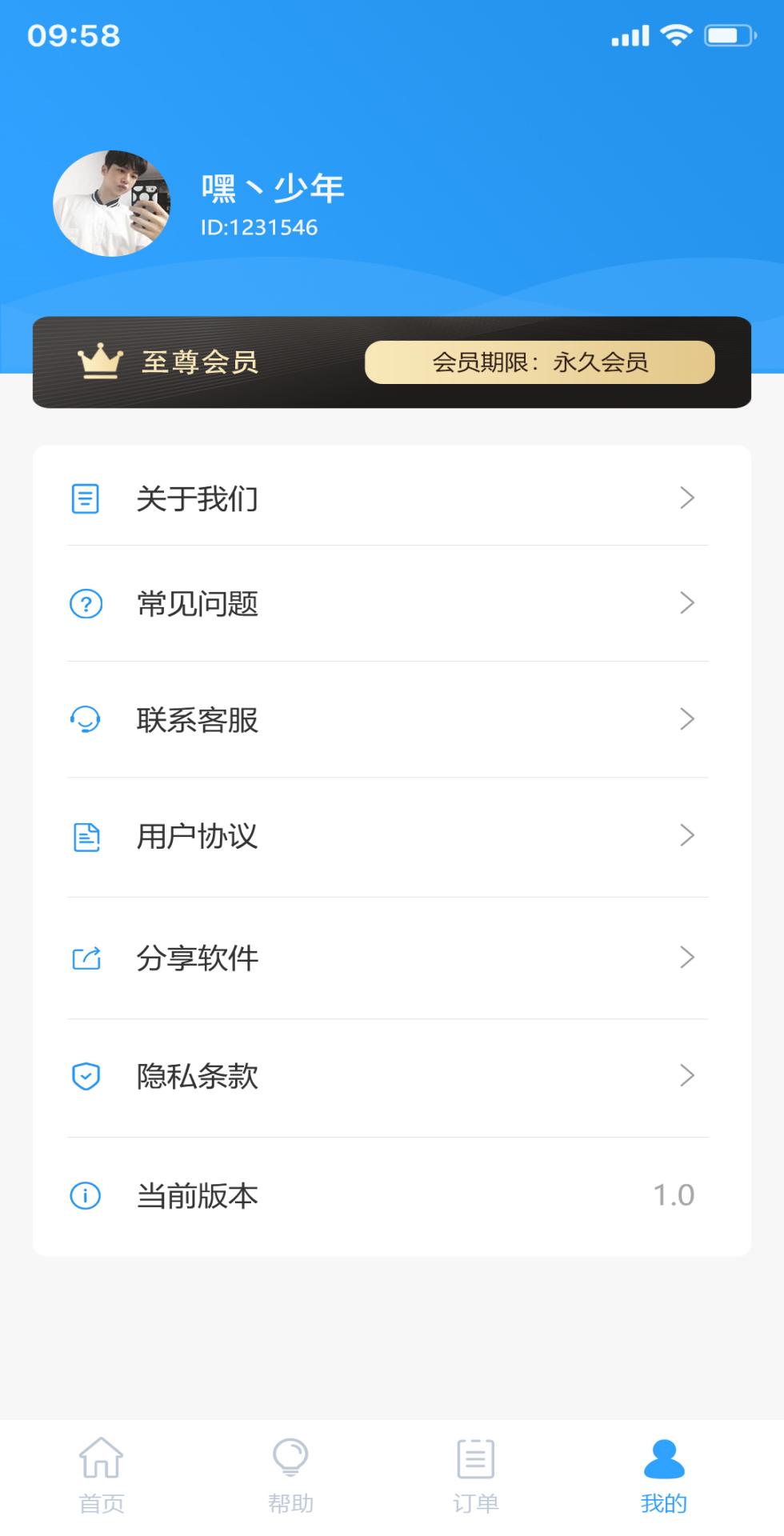Click the gold crown icon on the VIP banner
Viewport: 784px width, 1536px height.
pos(99,361)
